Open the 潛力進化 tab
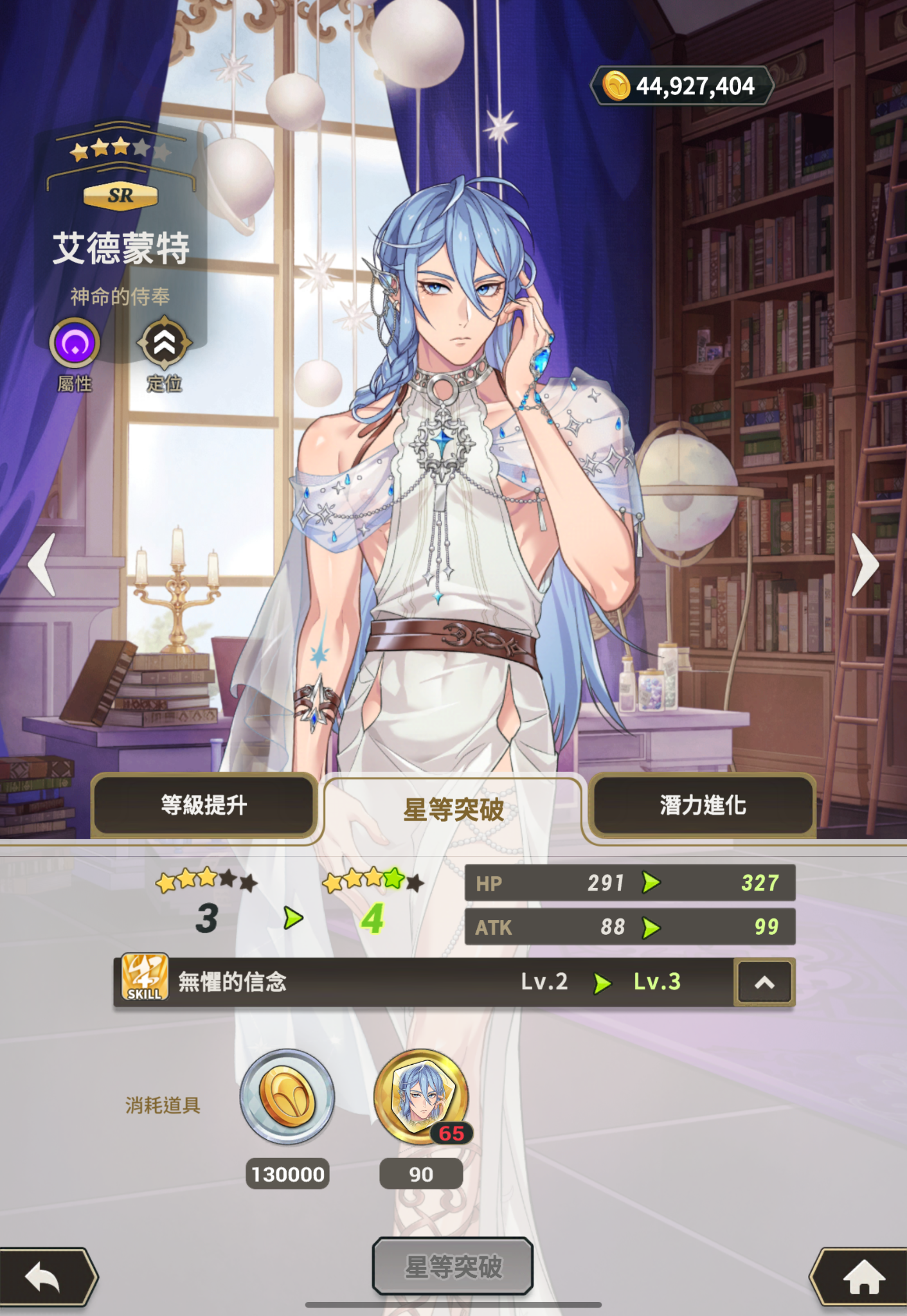 703,805
